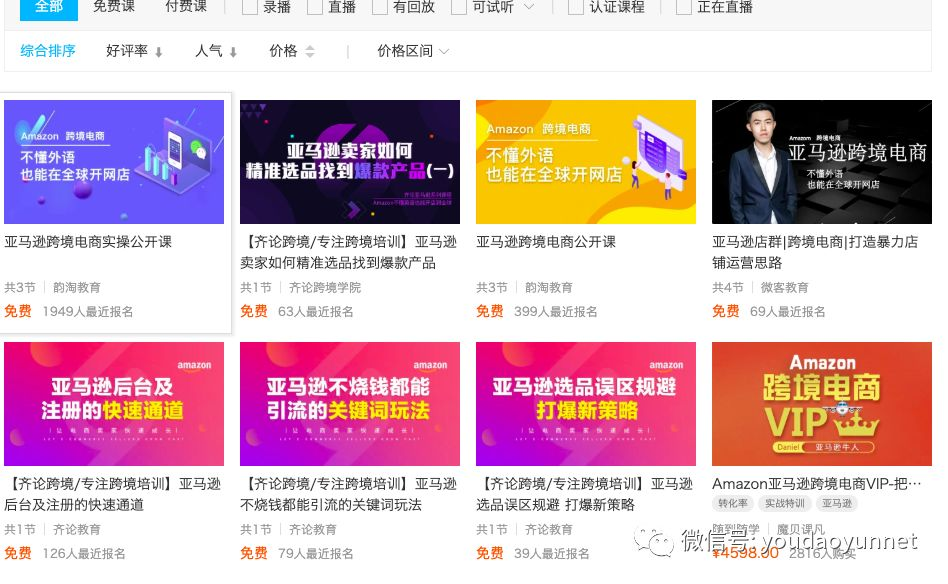This screenshot has width=948, height=584.
Task: Open Amazon亚马逊跨境电商VIP course card
Action: (822, 404)
